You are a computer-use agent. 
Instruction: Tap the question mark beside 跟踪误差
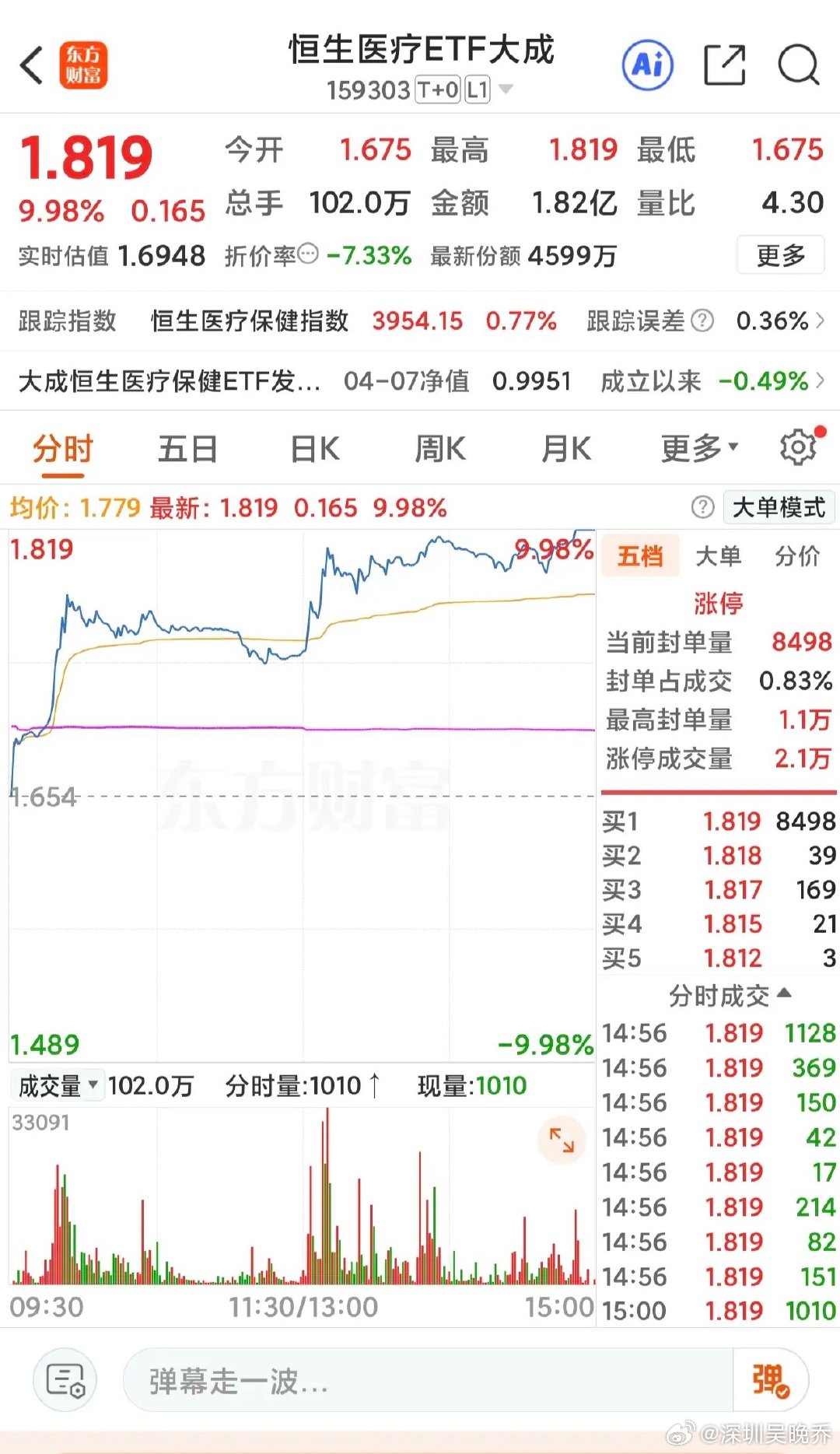tap(704, 321)
